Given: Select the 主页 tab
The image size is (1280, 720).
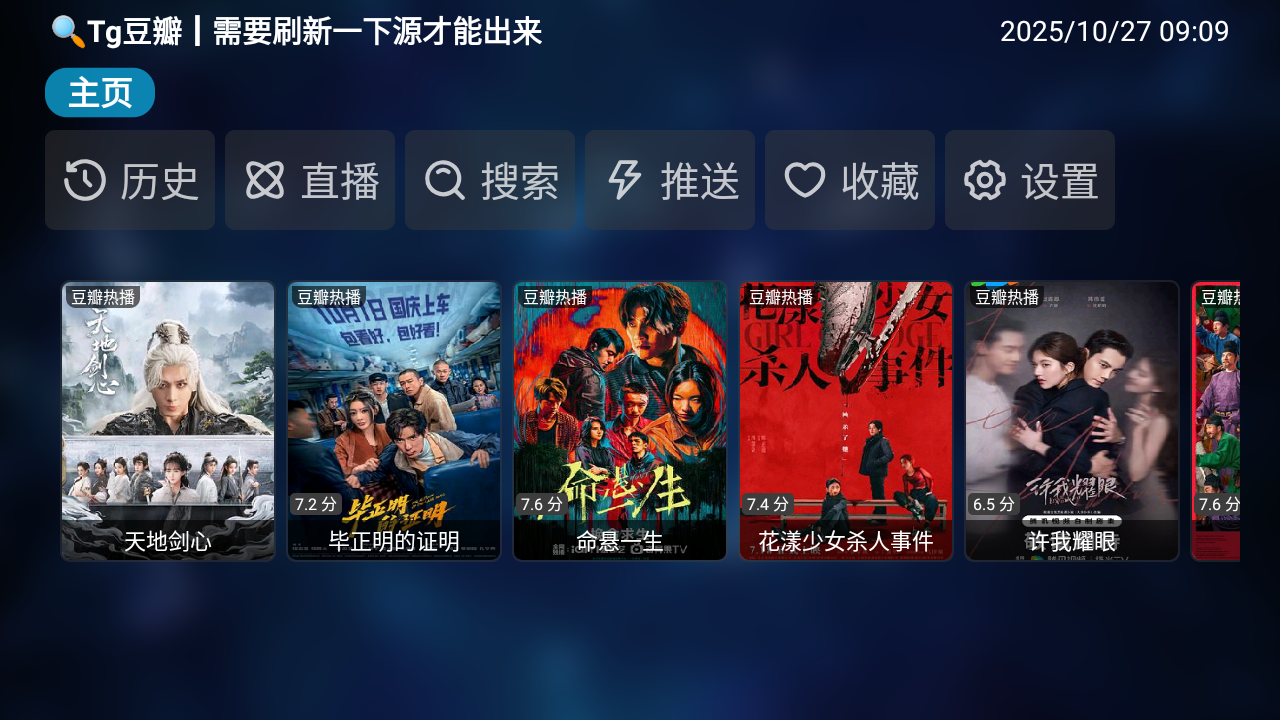Looking at the screenshot, I should point(100,93).
